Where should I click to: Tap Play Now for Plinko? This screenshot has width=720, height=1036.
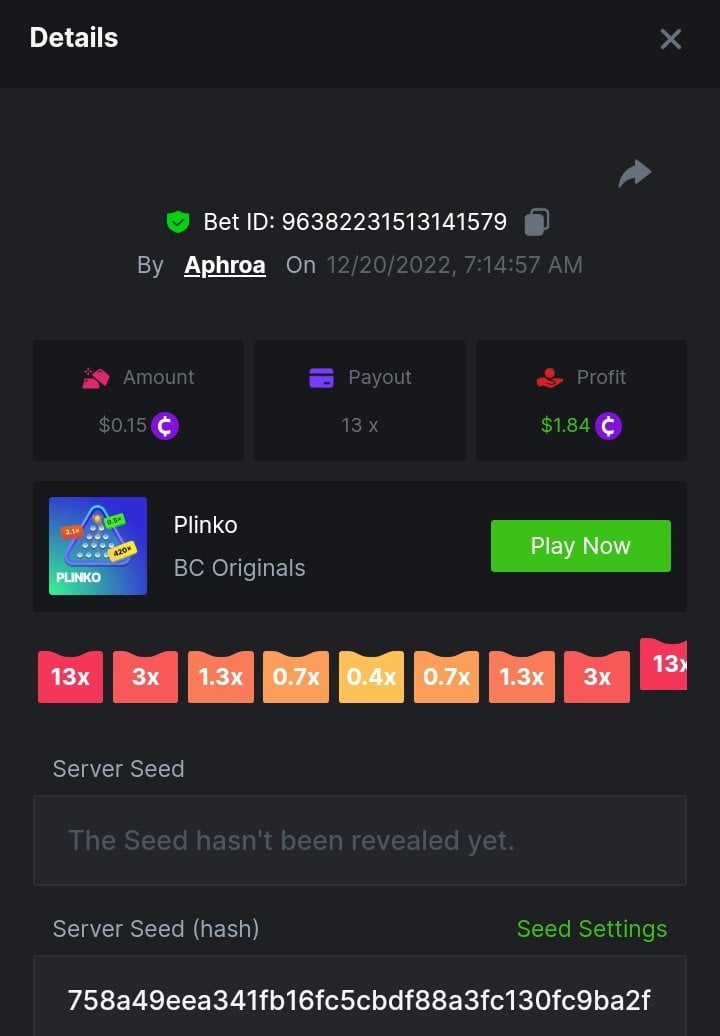(580, 546)
